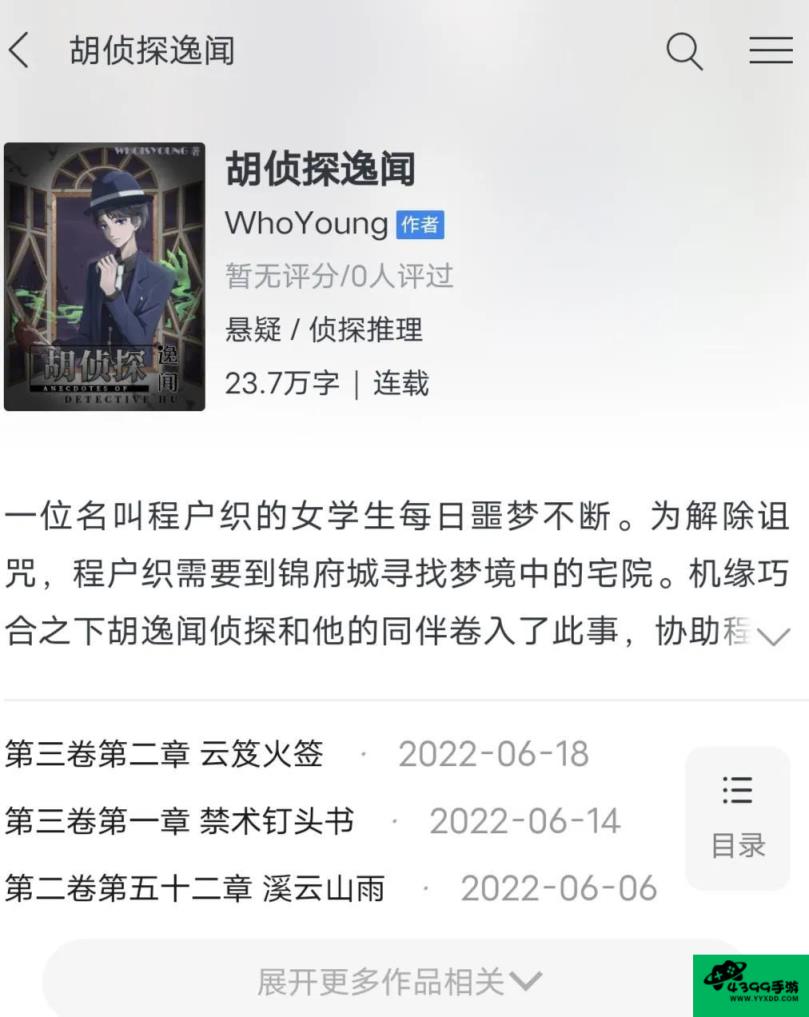
Task: Open chapter 禁术钉头书
Action: 180,821
